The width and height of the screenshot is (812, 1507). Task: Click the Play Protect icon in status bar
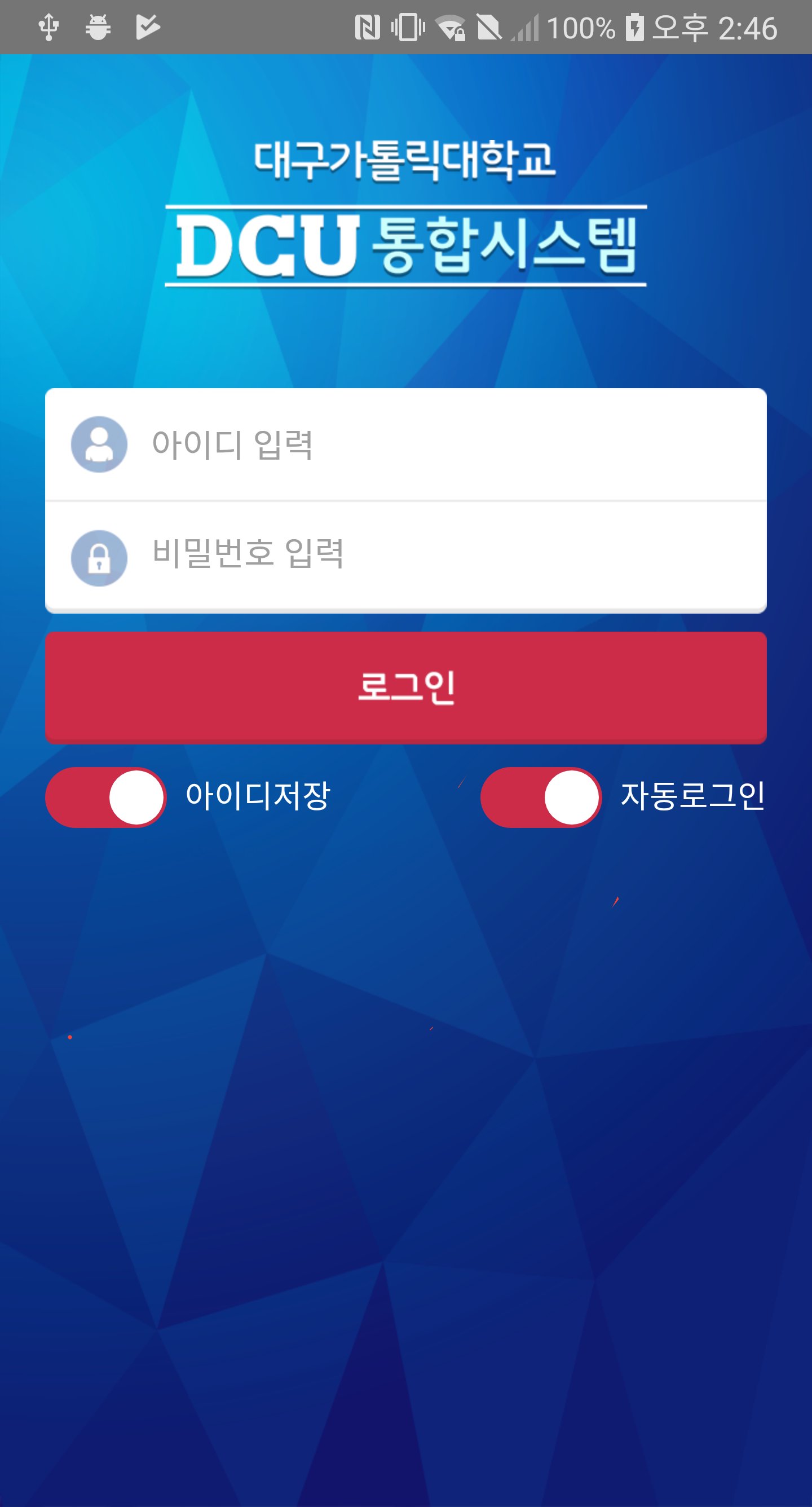tap(148, 26)
